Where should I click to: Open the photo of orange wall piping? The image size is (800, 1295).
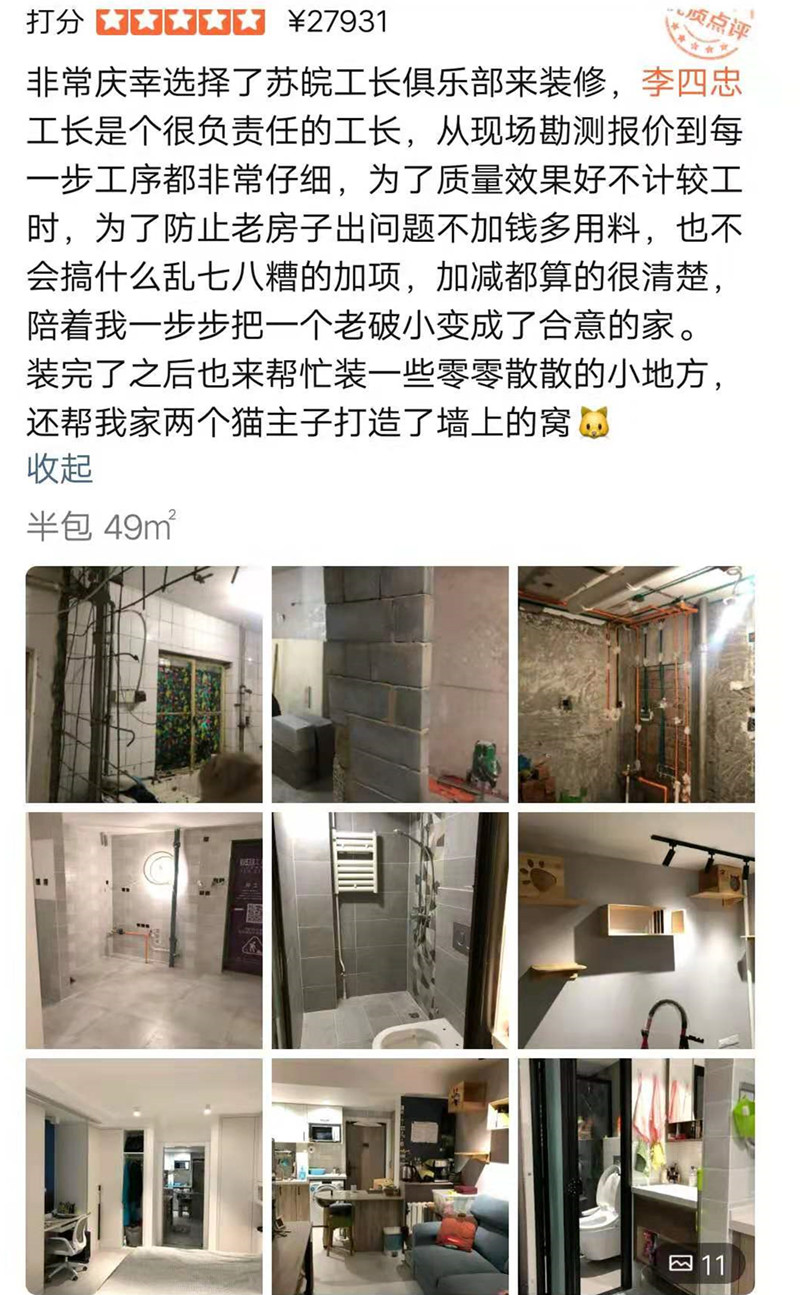[636, 684]
